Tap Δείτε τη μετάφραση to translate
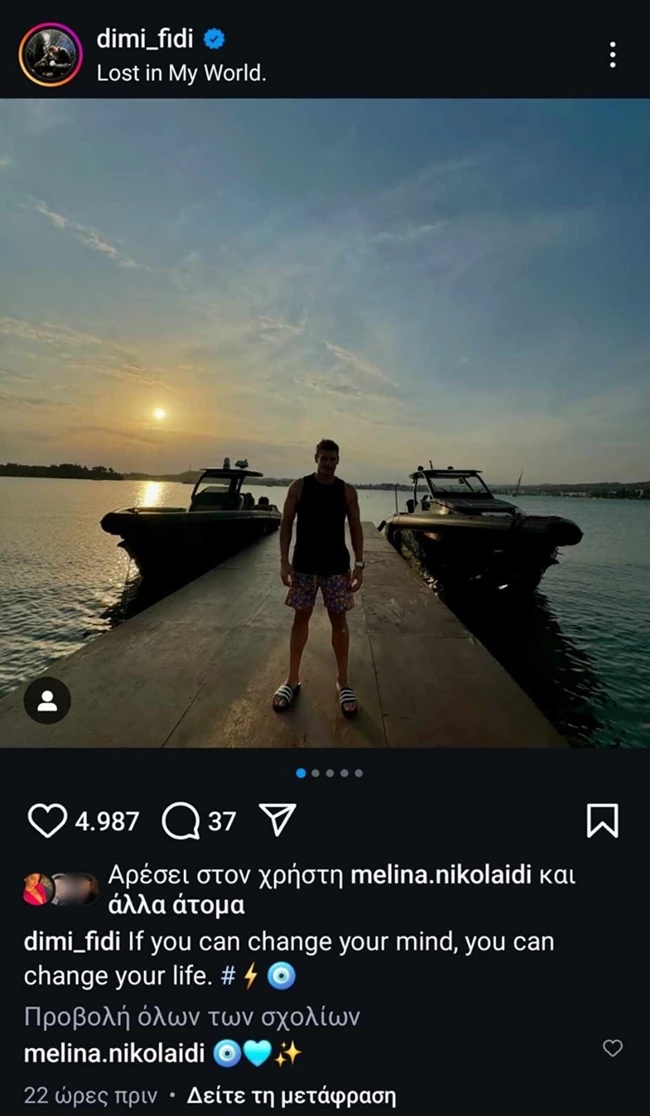The height and width of the screenshot is (1116, 650). (x=291, y=1096)
